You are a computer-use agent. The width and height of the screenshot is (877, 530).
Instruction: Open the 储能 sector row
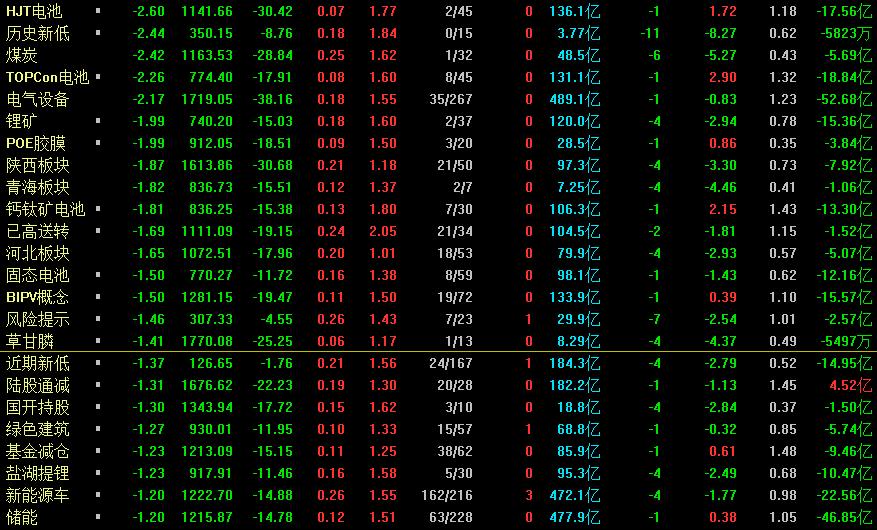tap(22, 517)
